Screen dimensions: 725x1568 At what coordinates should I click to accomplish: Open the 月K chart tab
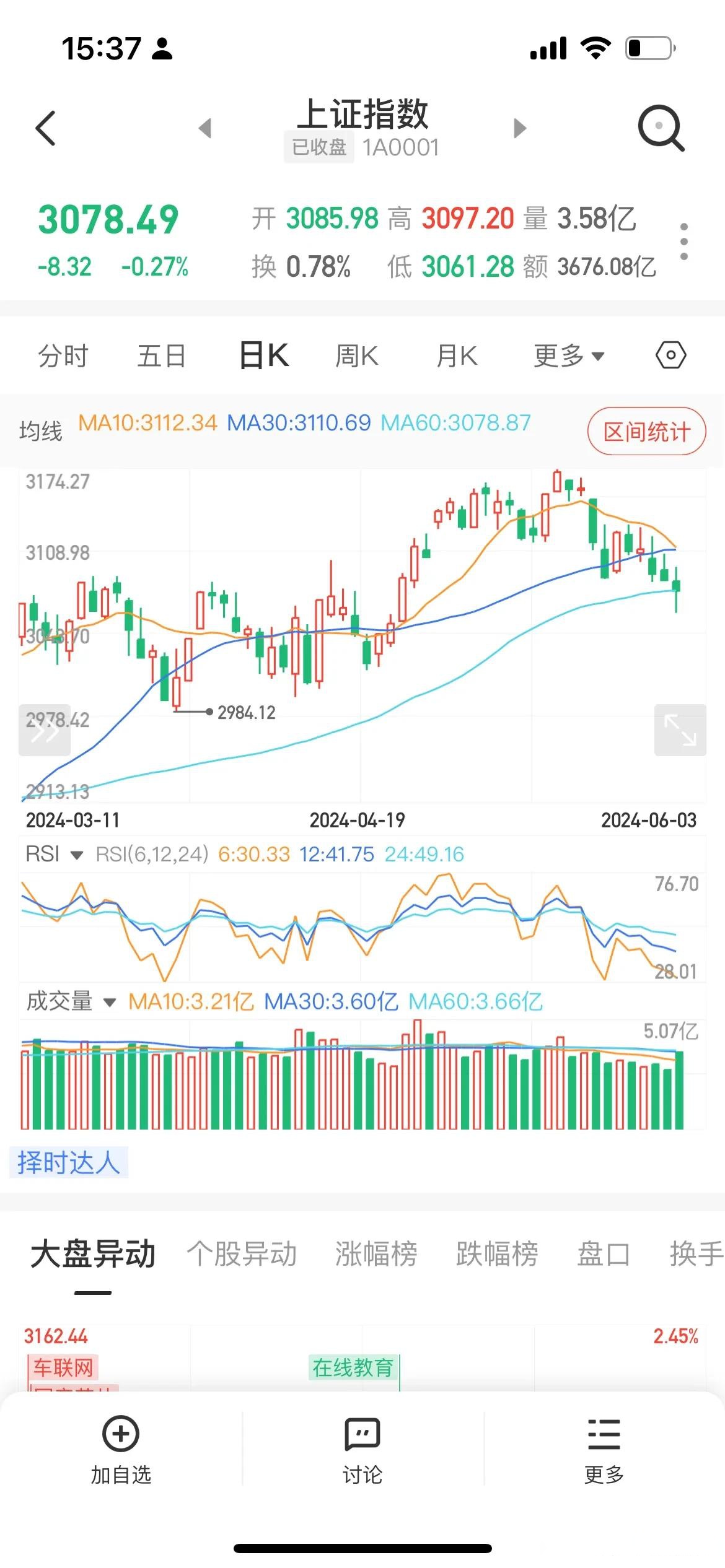(457, 356)
